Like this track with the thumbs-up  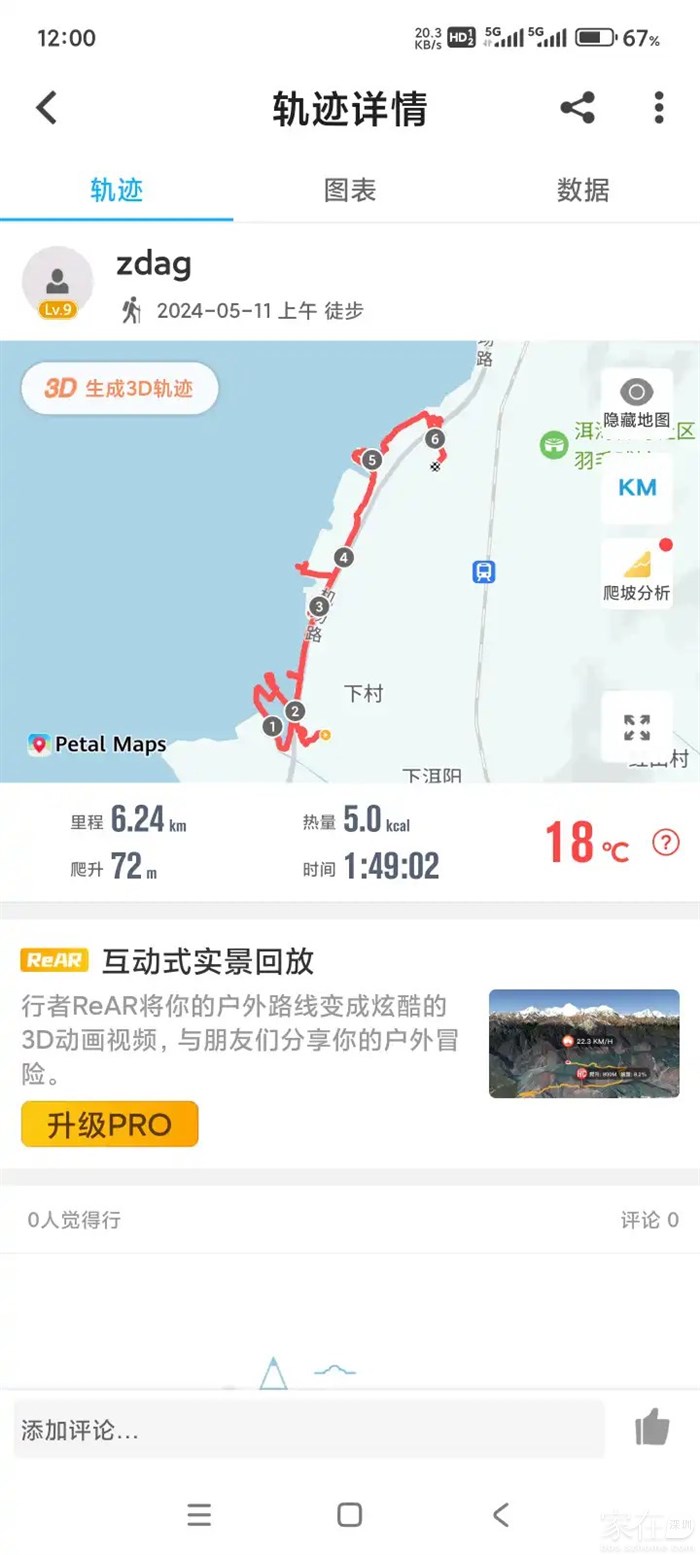pos(652,1428)
